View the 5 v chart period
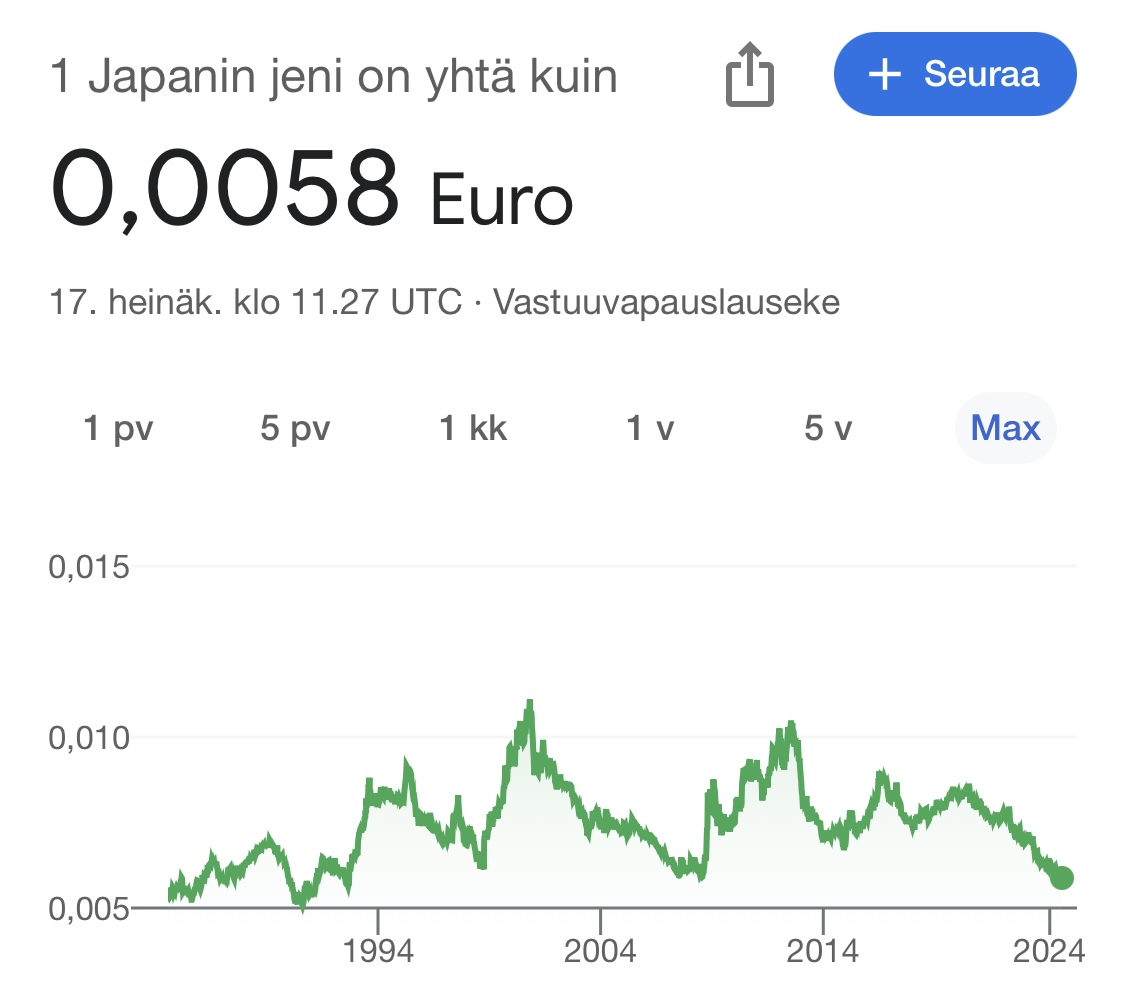The image size is (1125, 1007). (828, 429)
